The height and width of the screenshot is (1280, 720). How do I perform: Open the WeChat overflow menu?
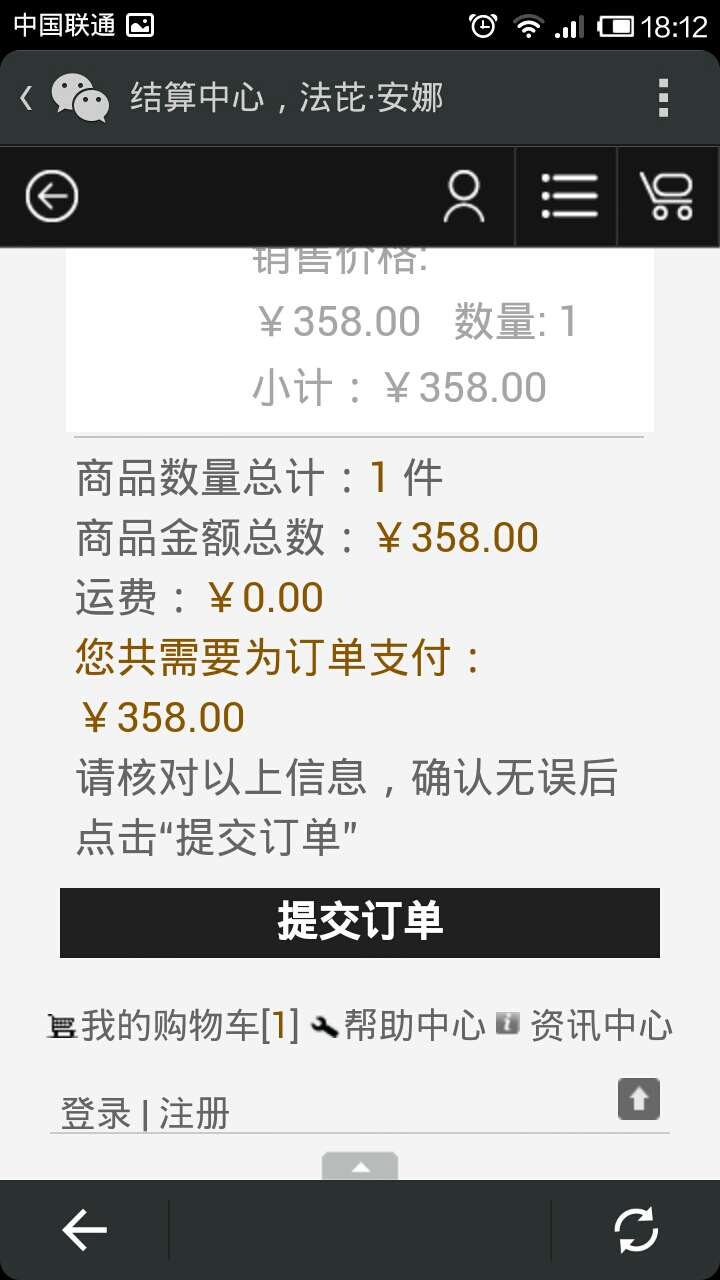(663, 98)
